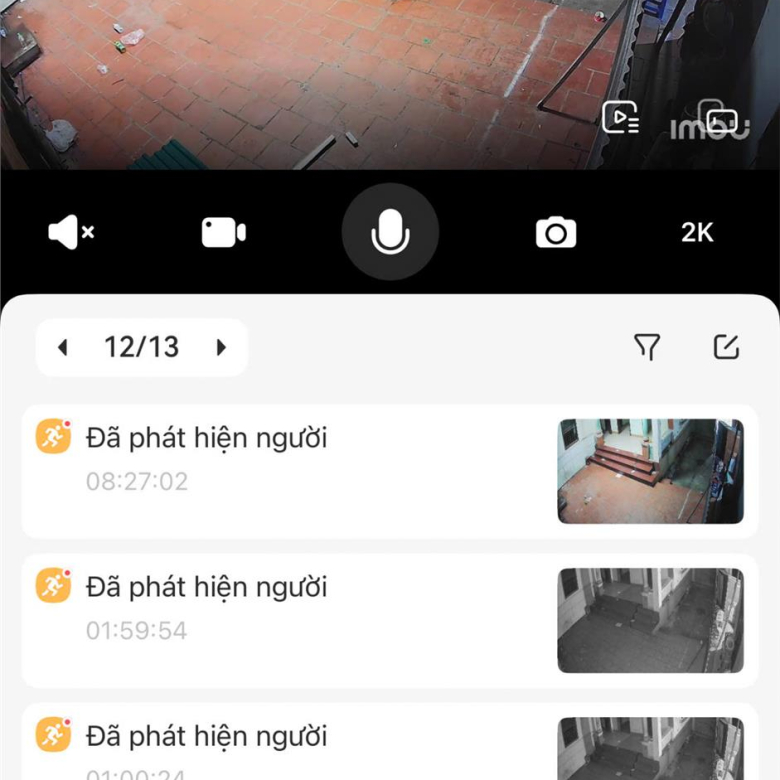Viewport: 780px width, 780px height.
Task: Edit the event list
Action: pos(726,347)
